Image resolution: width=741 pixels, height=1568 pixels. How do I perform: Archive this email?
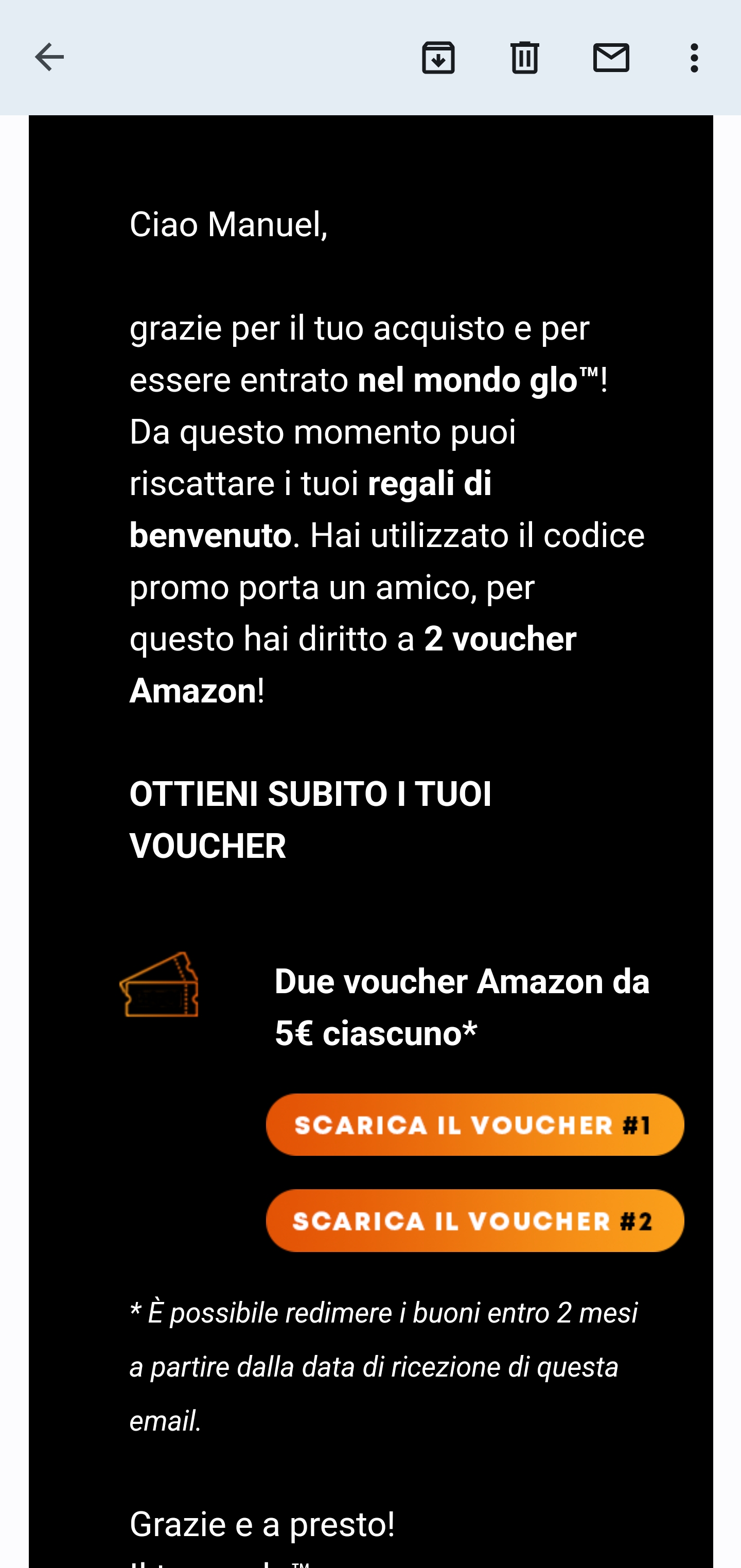pyautogui.click(x=438, y=58)
